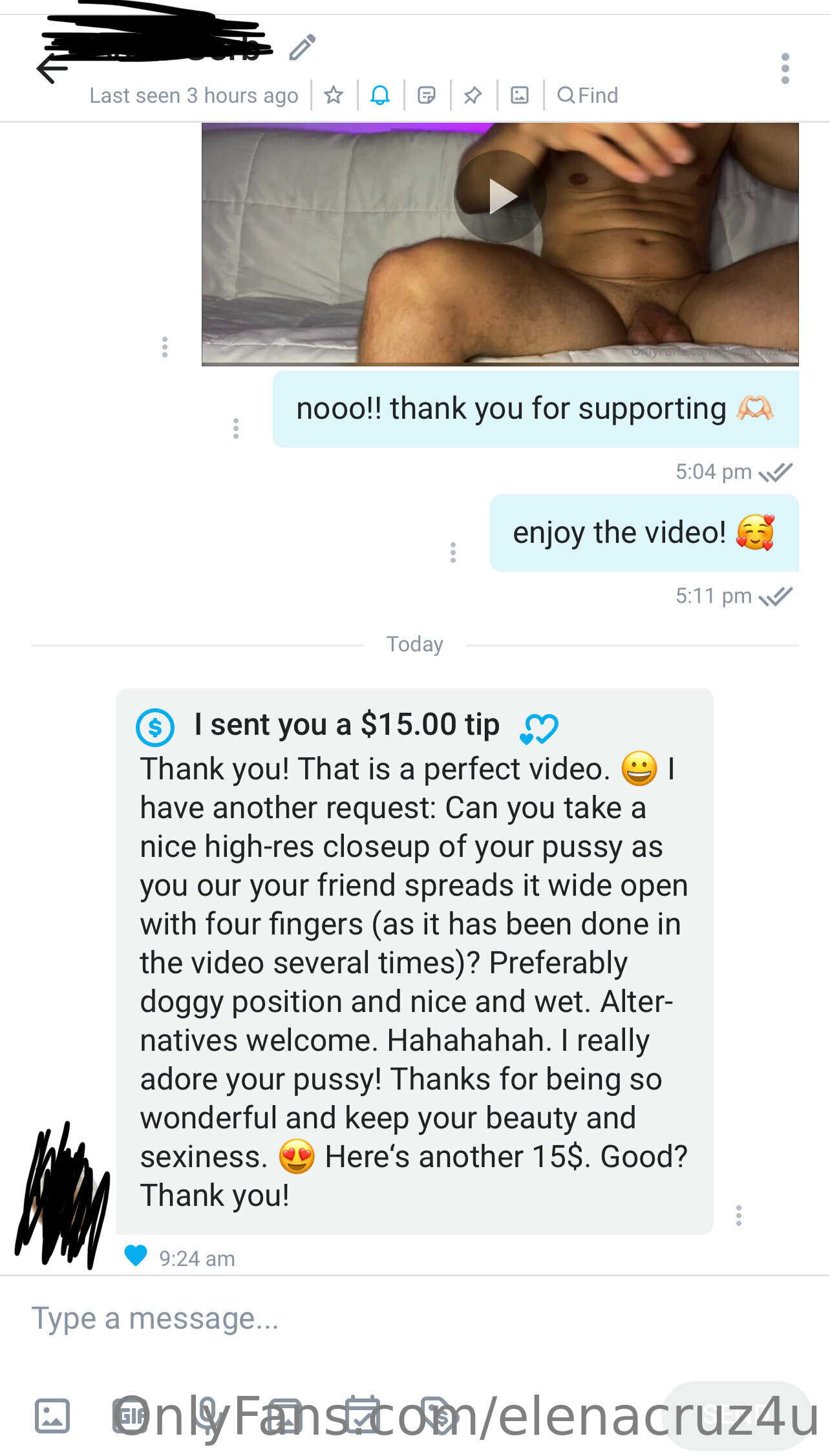Open options for the $15.00 tip message
Screen dimensions: 830x1456
[x=739, y=1216]
